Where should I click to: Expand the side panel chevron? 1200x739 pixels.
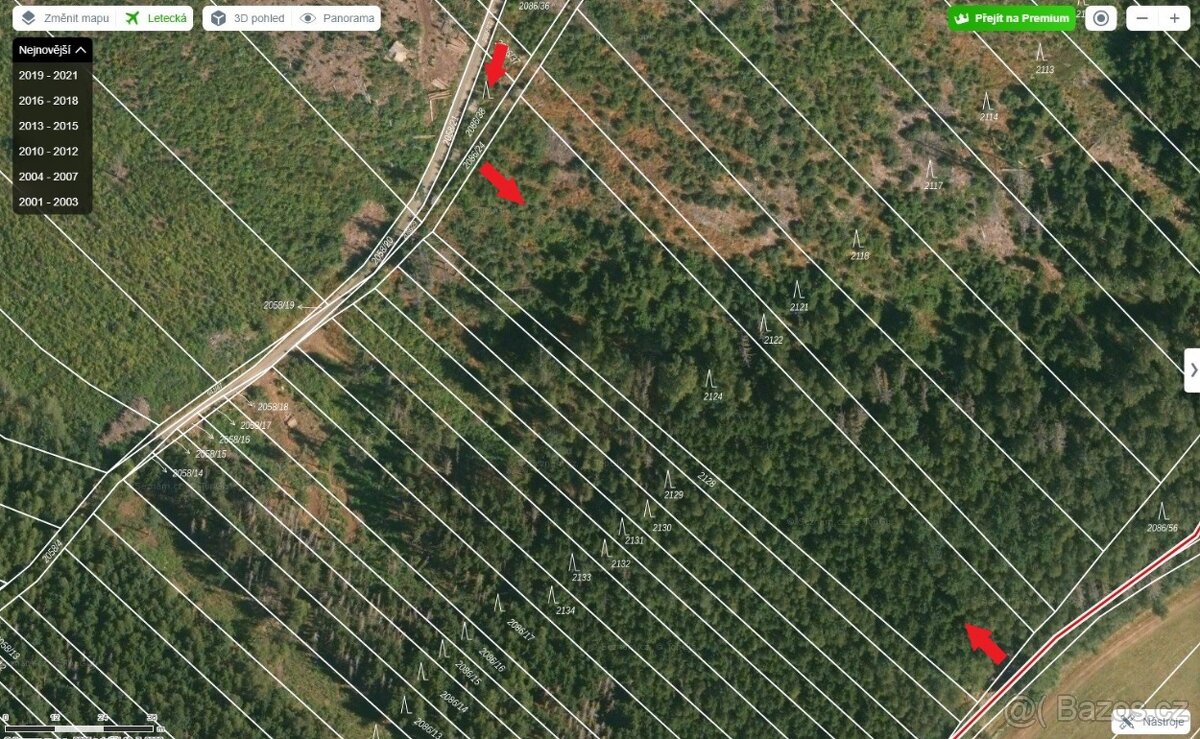pos(1192,369)
